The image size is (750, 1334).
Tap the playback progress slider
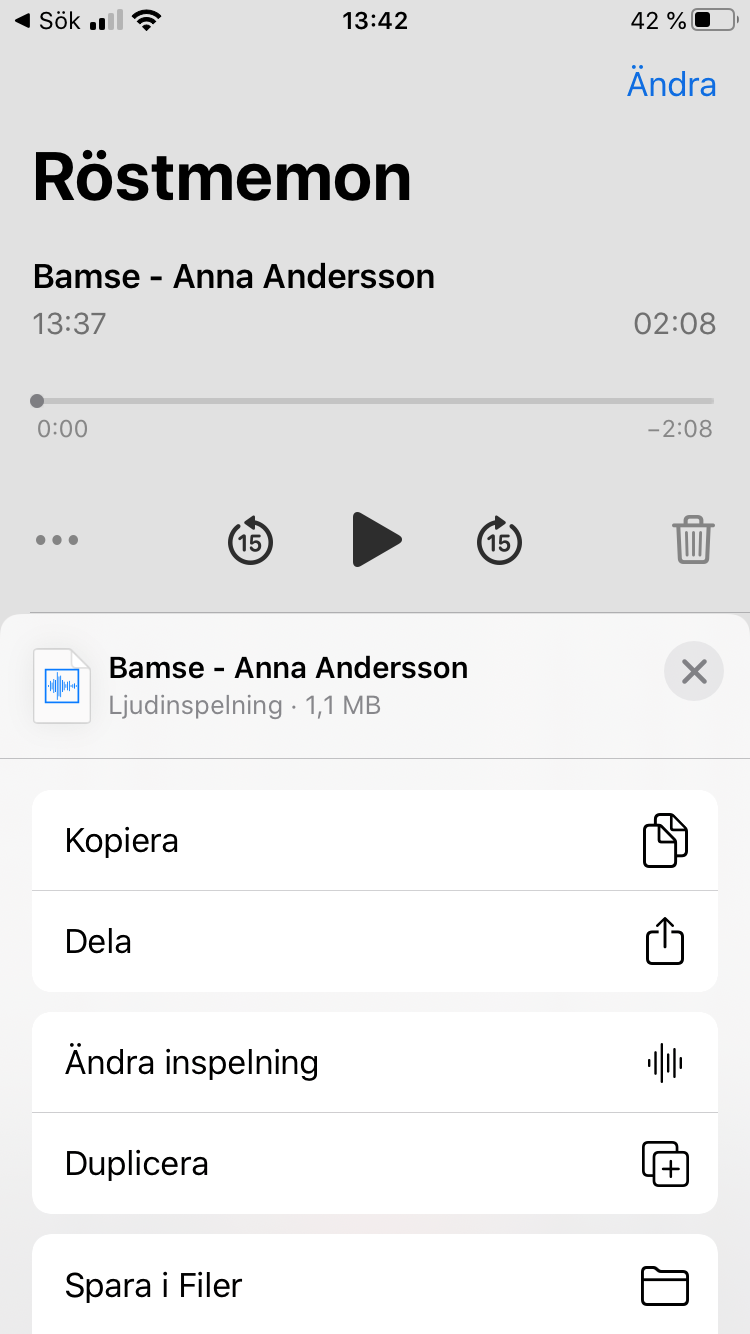tap(375, 401)
